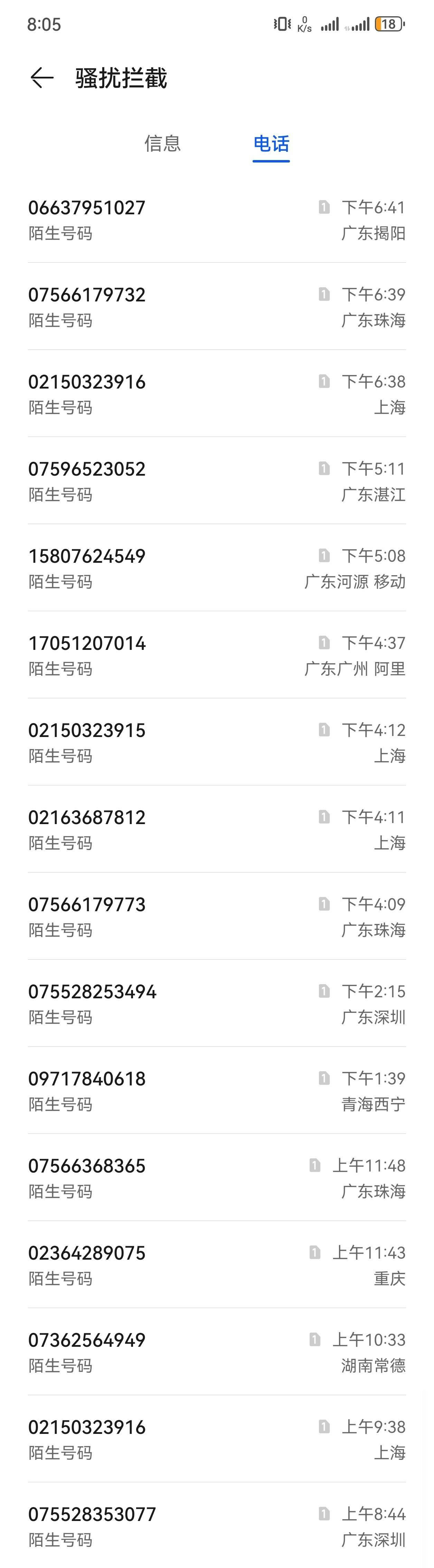The width and height of the screenshot is (434, 1568).
Task: Open the 15807624549 广东河源 entry
Action: [x=217, y=568]
